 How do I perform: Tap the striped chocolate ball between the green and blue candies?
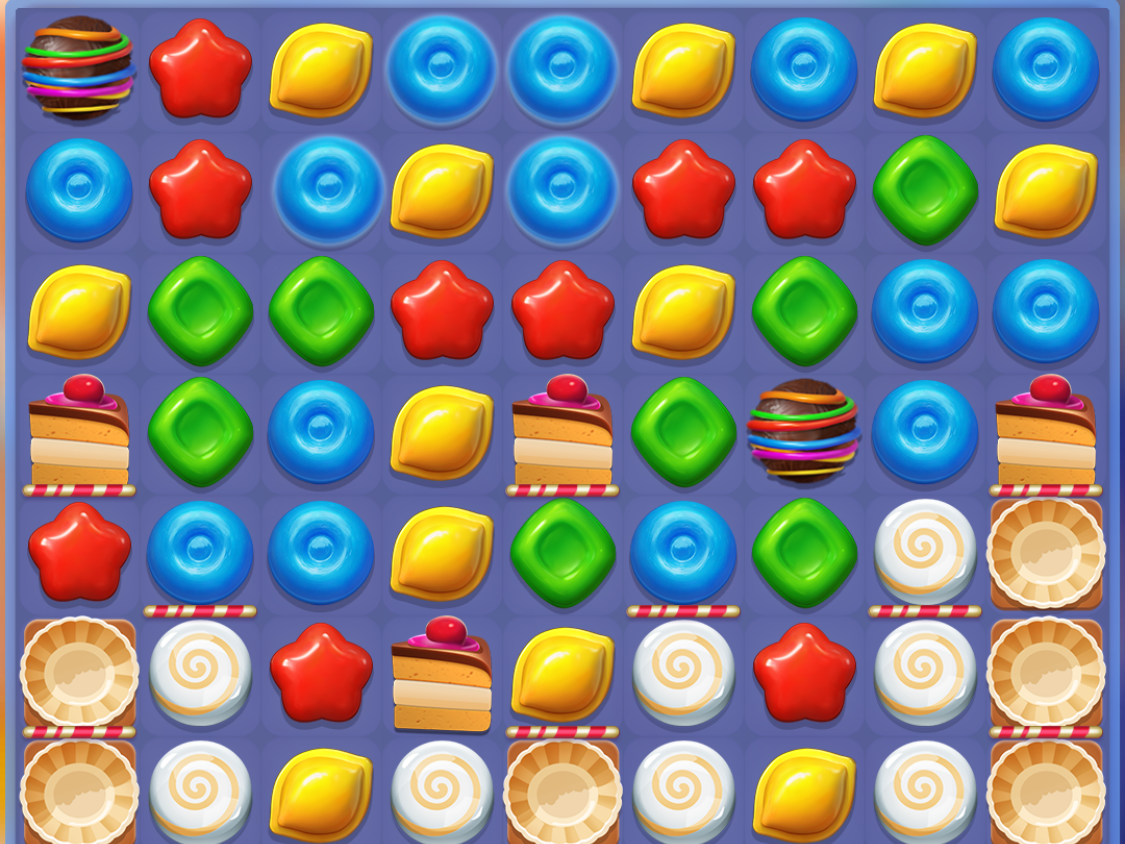(802, 431)
